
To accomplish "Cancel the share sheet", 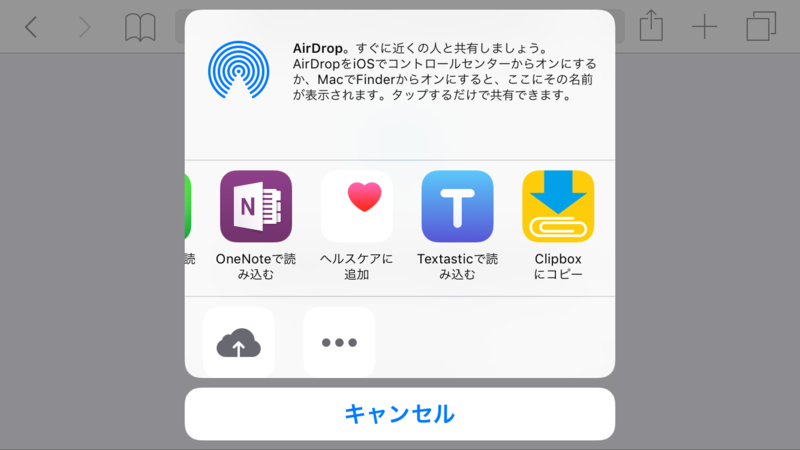I will coord(399,413).
